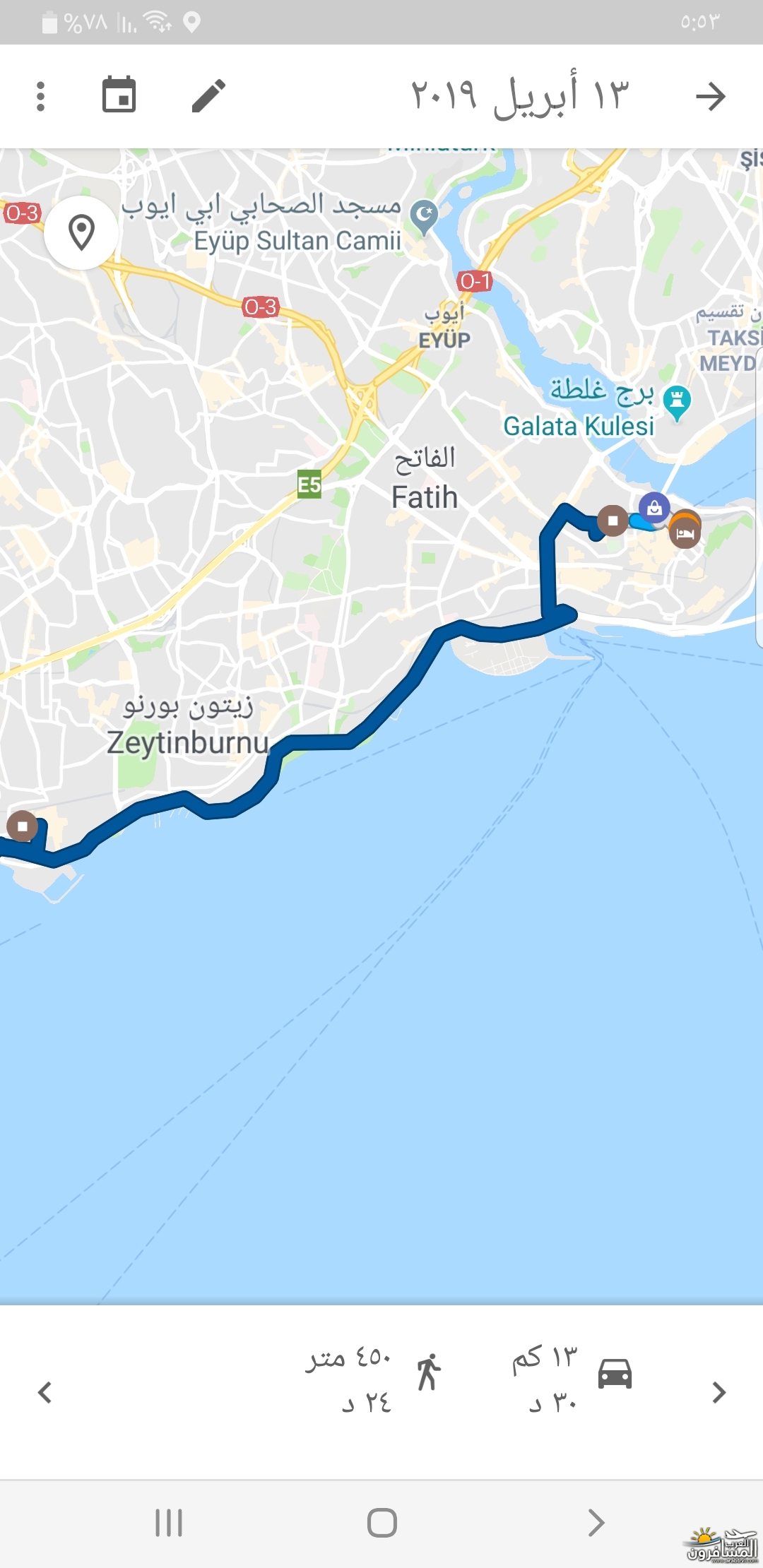The width and height of the screenshot is (763, 1568).
Task: Open the Galata Kulesi map marker
Action: pos(677,403)
